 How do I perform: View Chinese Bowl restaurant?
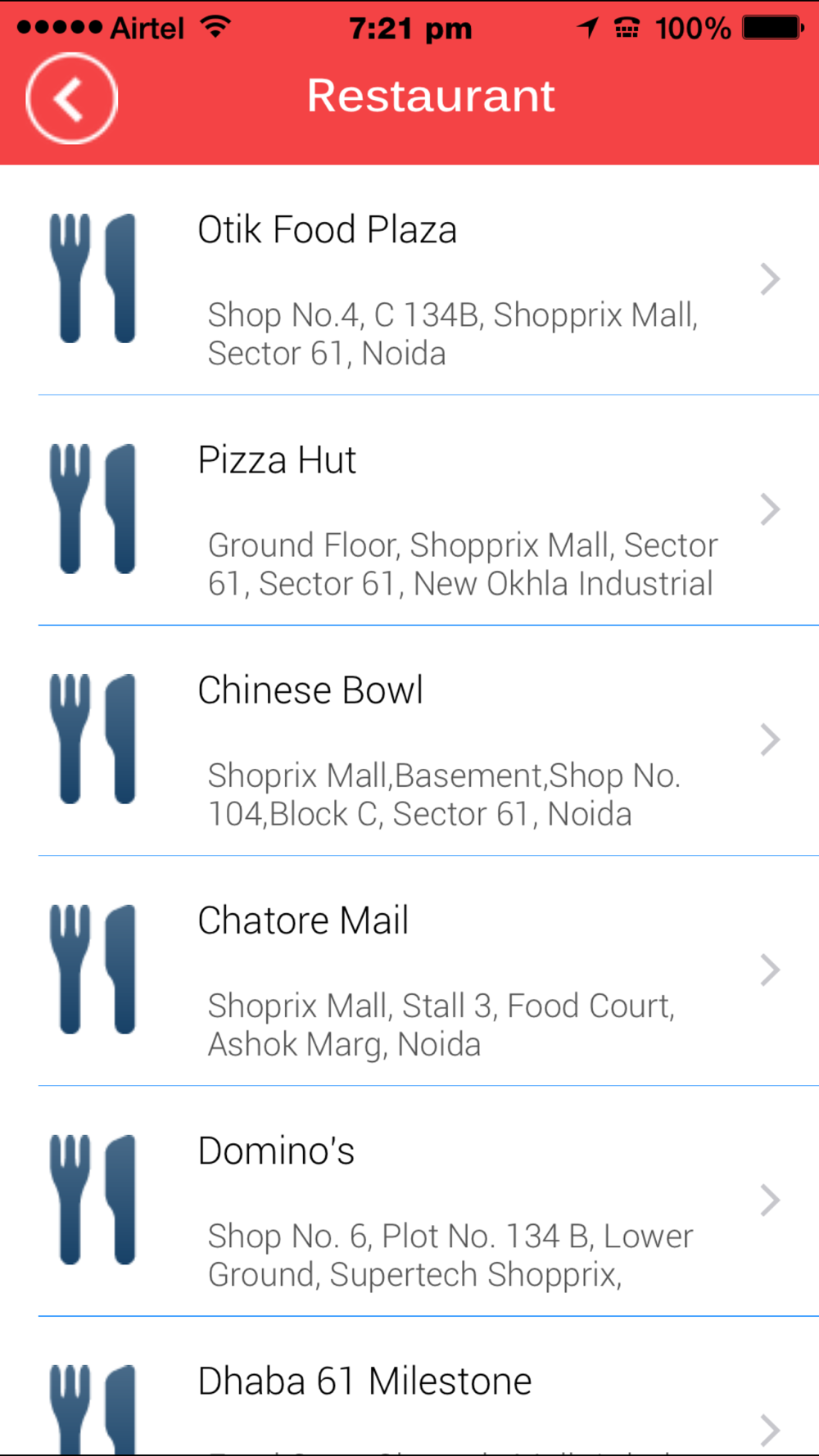(x=409, y=740)
